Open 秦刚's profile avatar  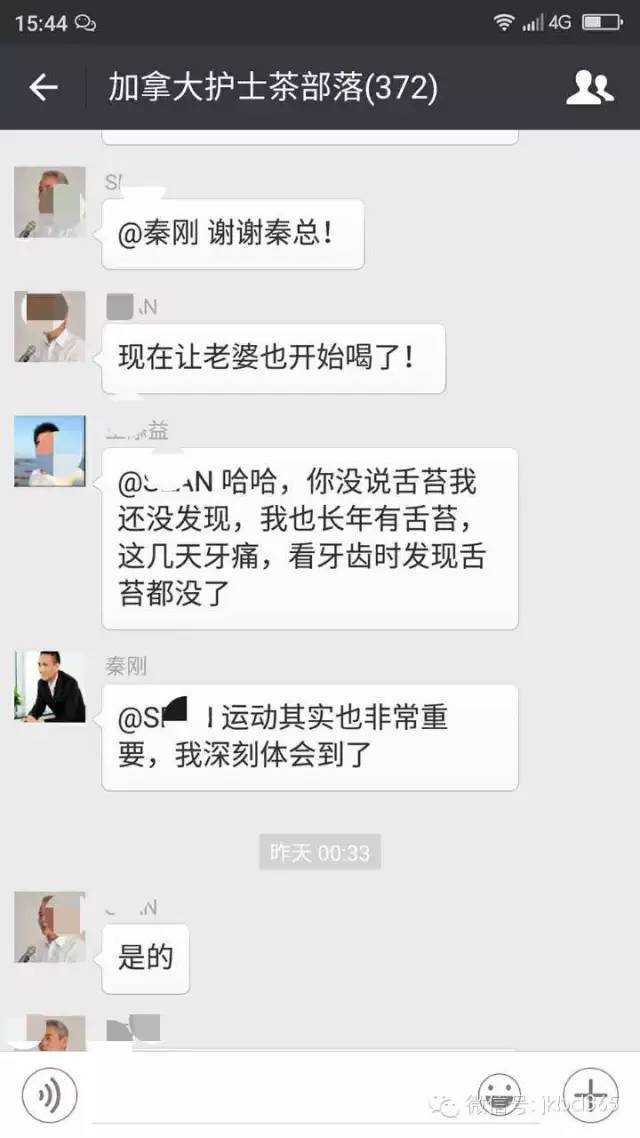tap(49, 686)
